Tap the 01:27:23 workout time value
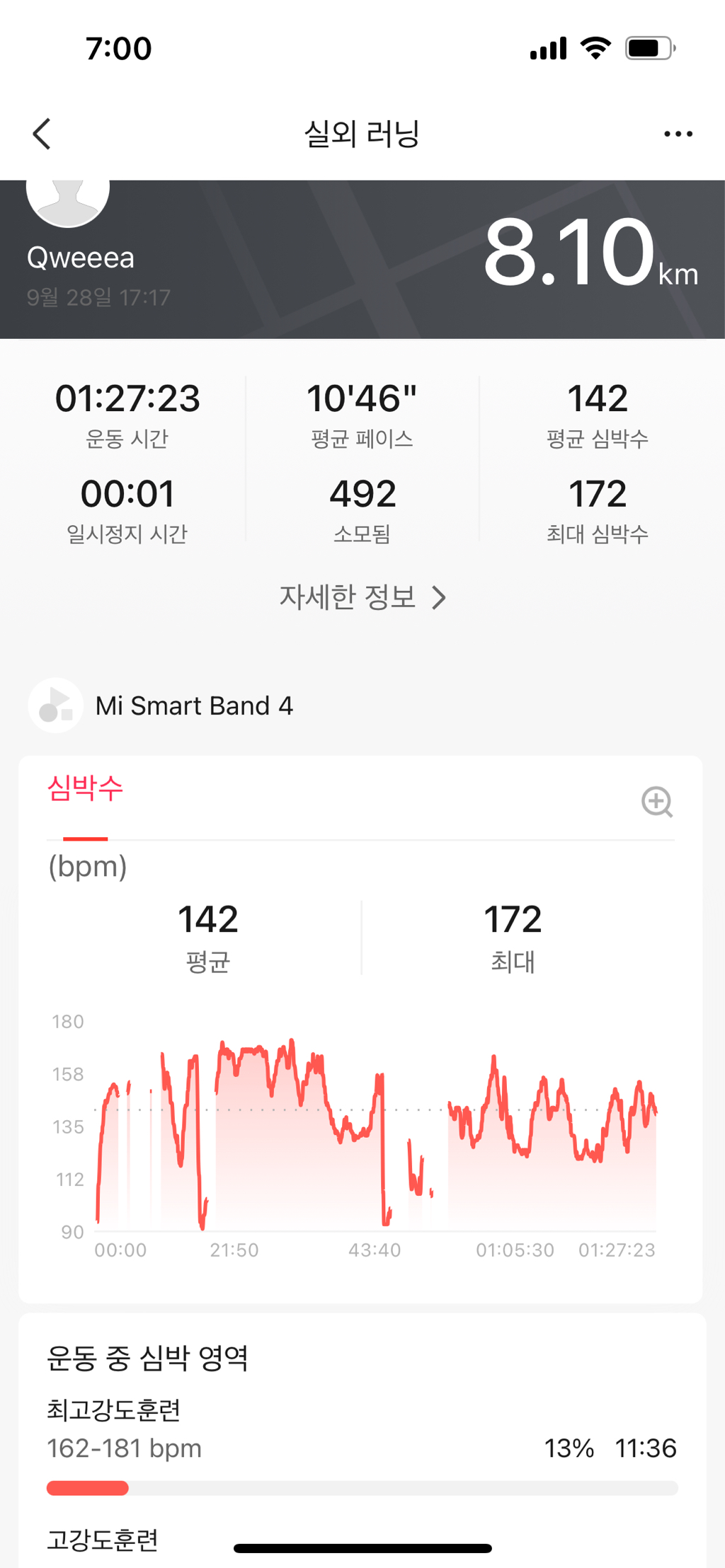 click(128, 398)
